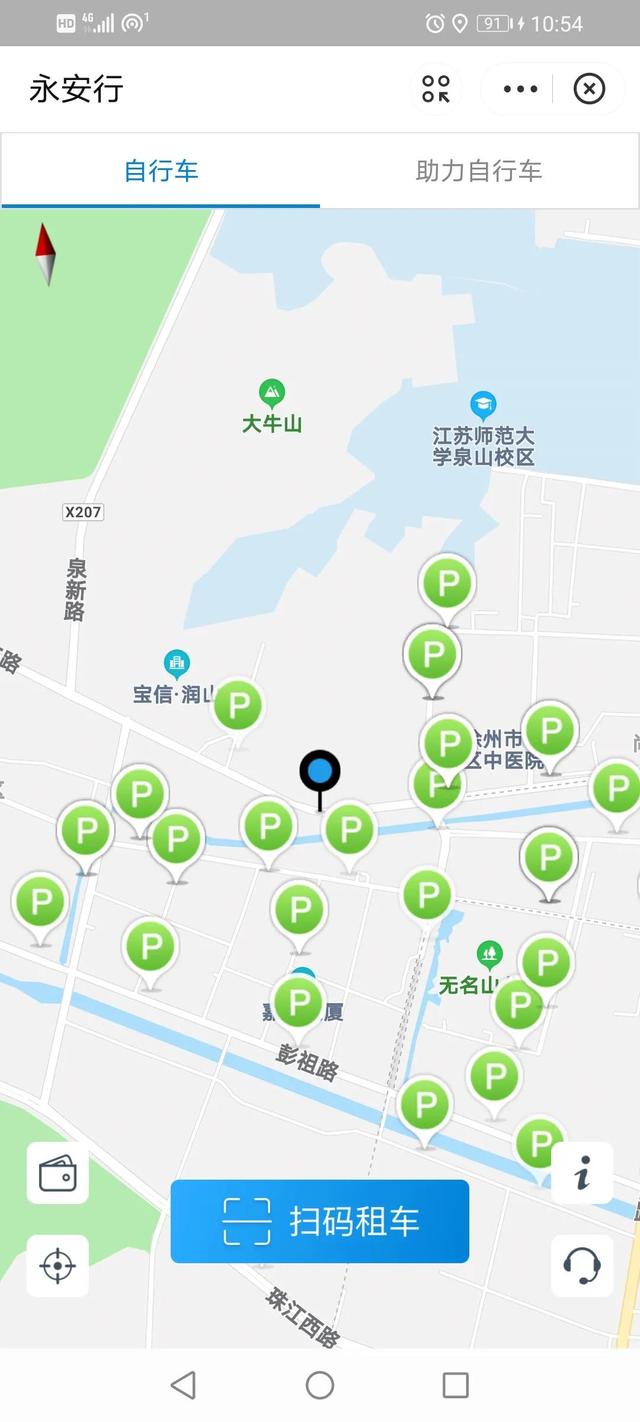Viewport: 640px width, 1422px height.
Task: Tap 扫码租车 to scan and rent
Action: [320, 1221]
